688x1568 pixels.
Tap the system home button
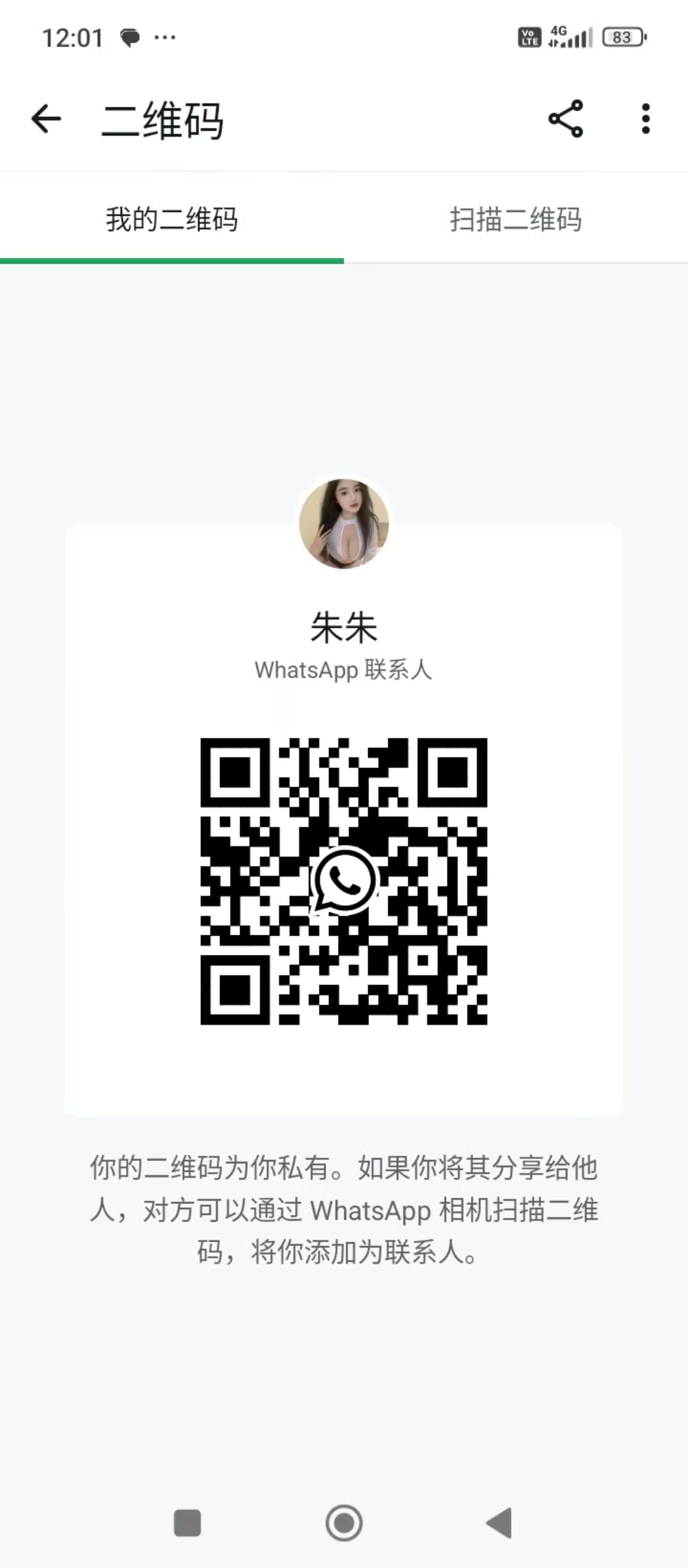(x=344, y=1523)
